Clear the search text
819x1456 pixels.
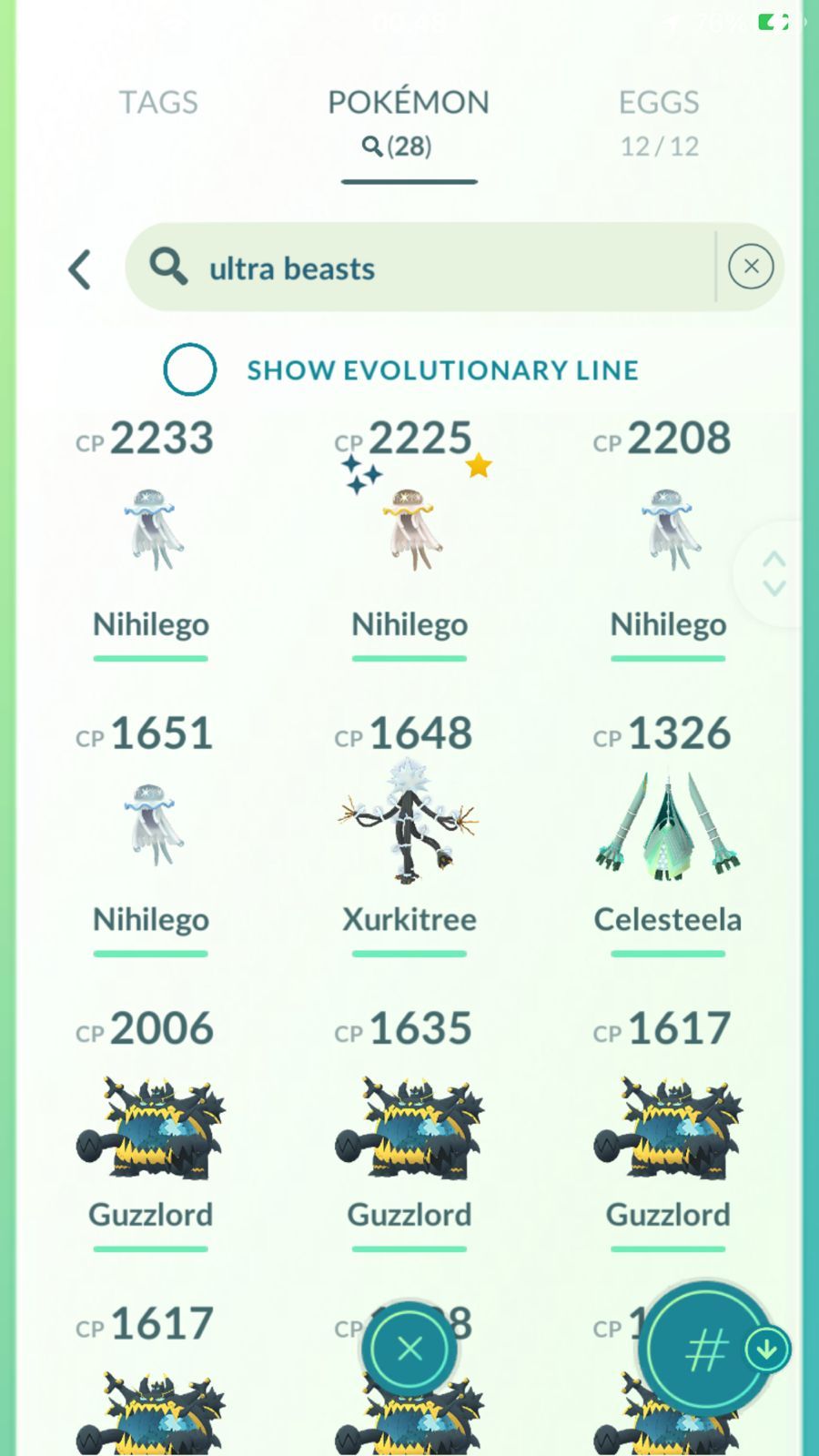pyautogui.click(x=751, y=267)
